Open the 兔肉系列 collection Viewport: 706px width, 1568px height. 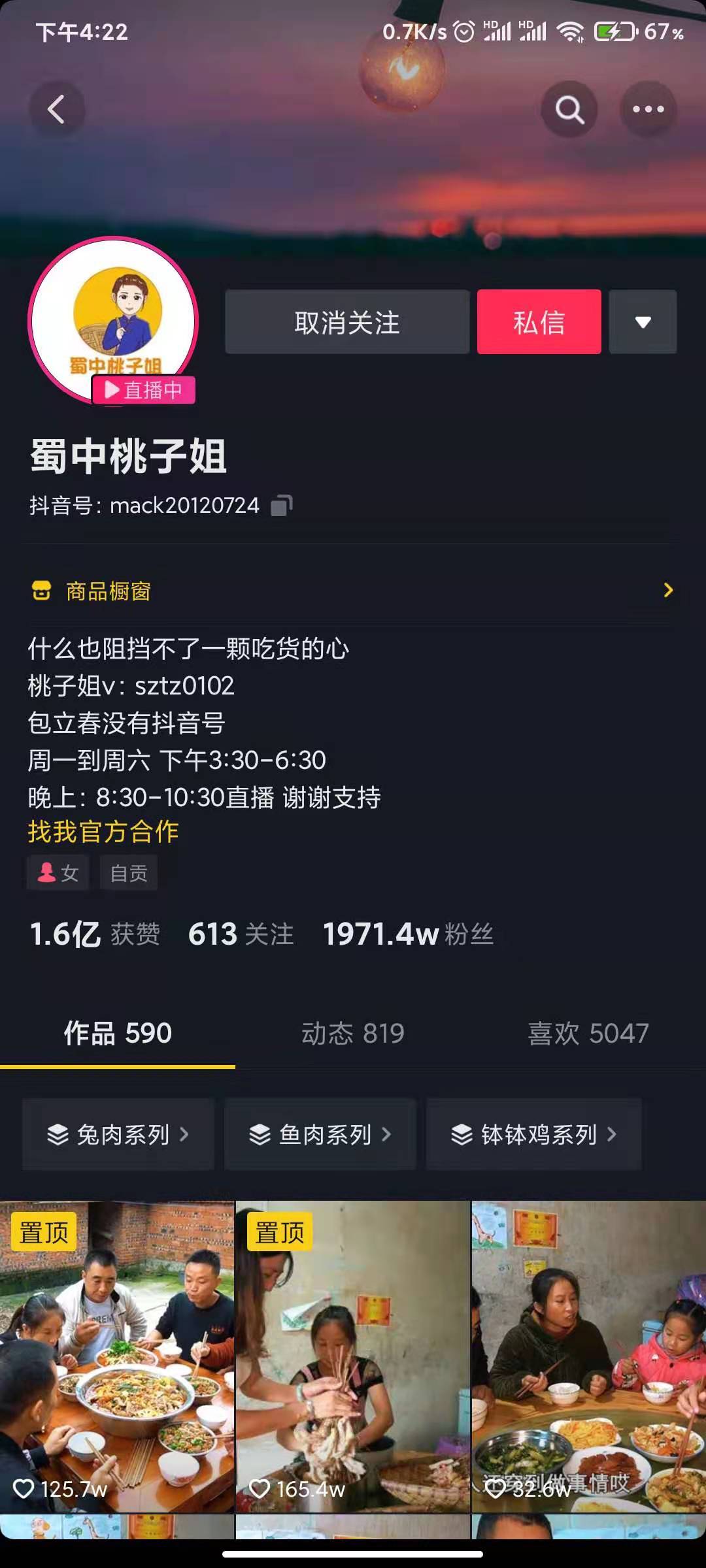[118, 1134]
